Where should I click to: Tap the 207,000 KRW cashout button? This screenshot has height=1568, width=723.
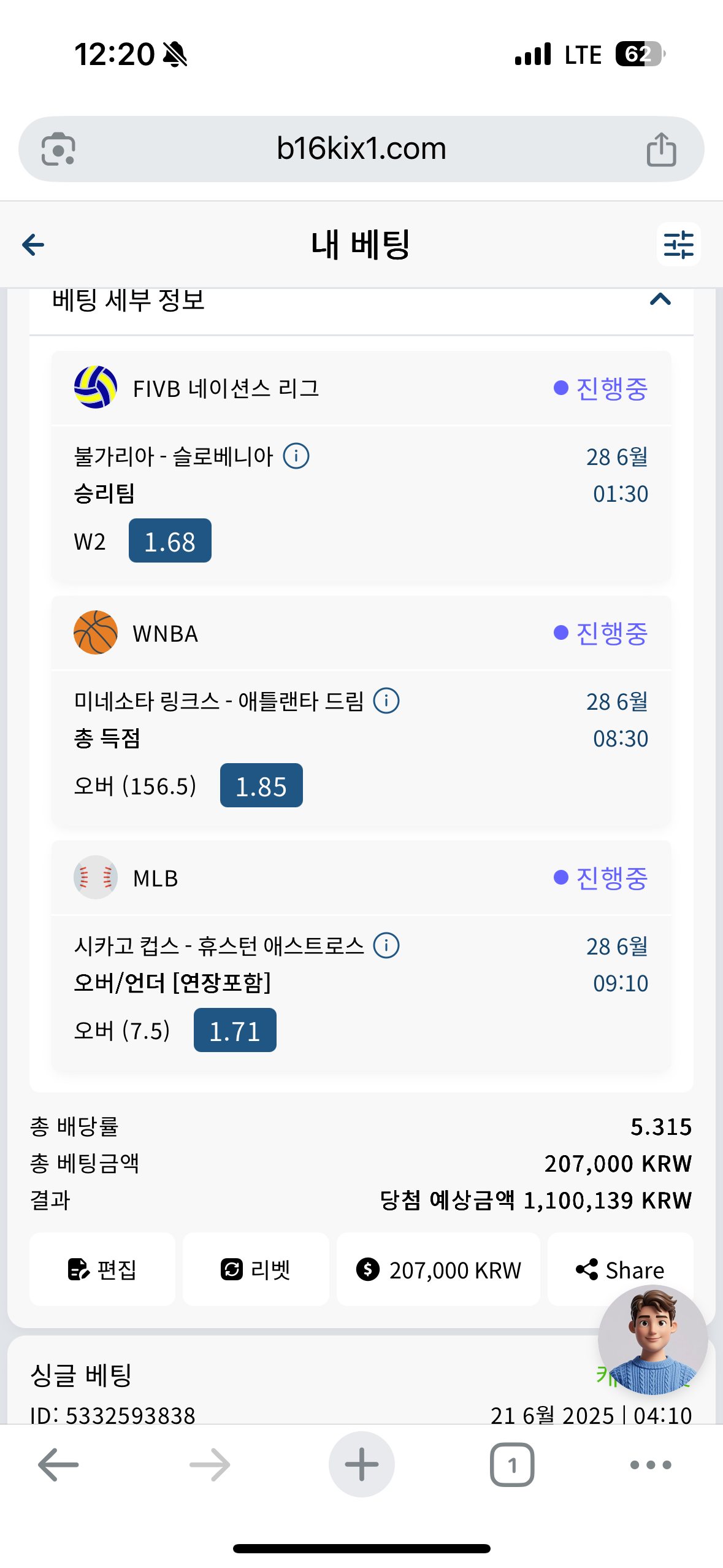(x=438, y=1269)
